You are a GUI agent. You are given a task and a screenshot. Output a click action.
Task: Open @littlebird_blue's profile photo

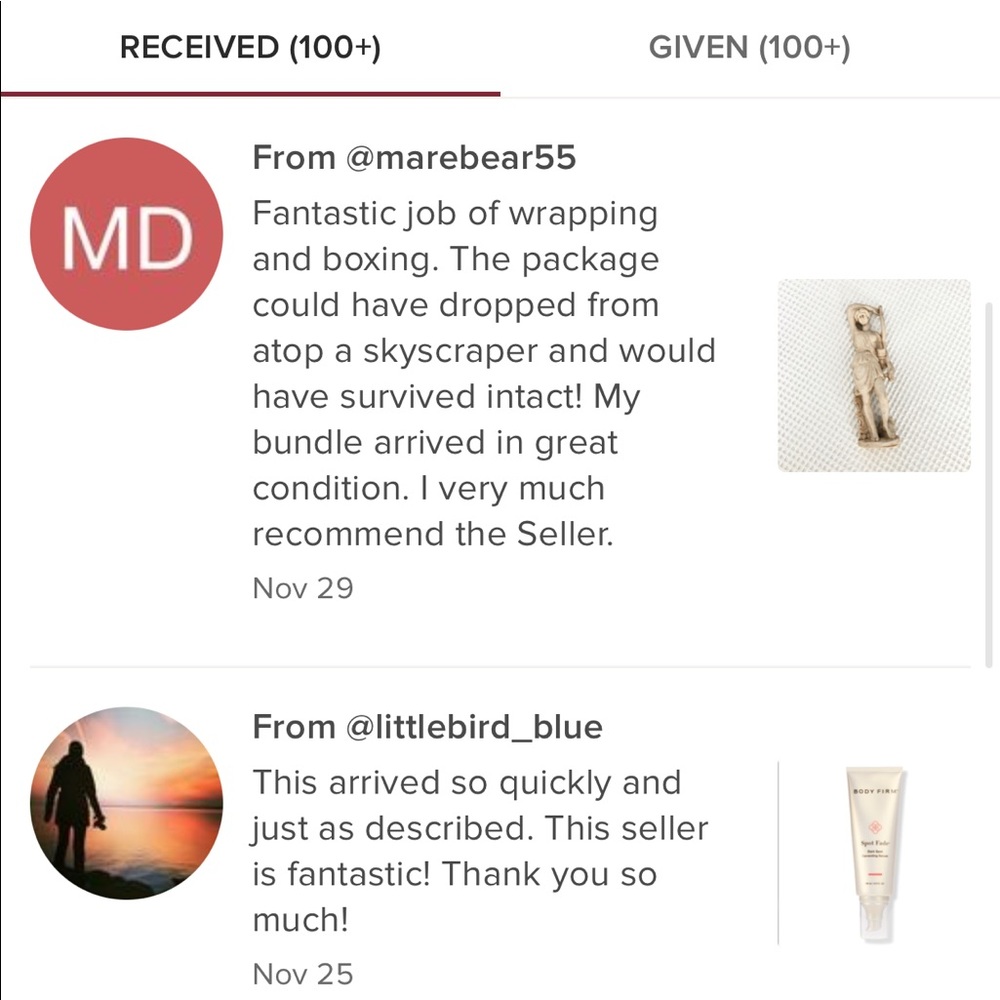(x=126, y=803)
